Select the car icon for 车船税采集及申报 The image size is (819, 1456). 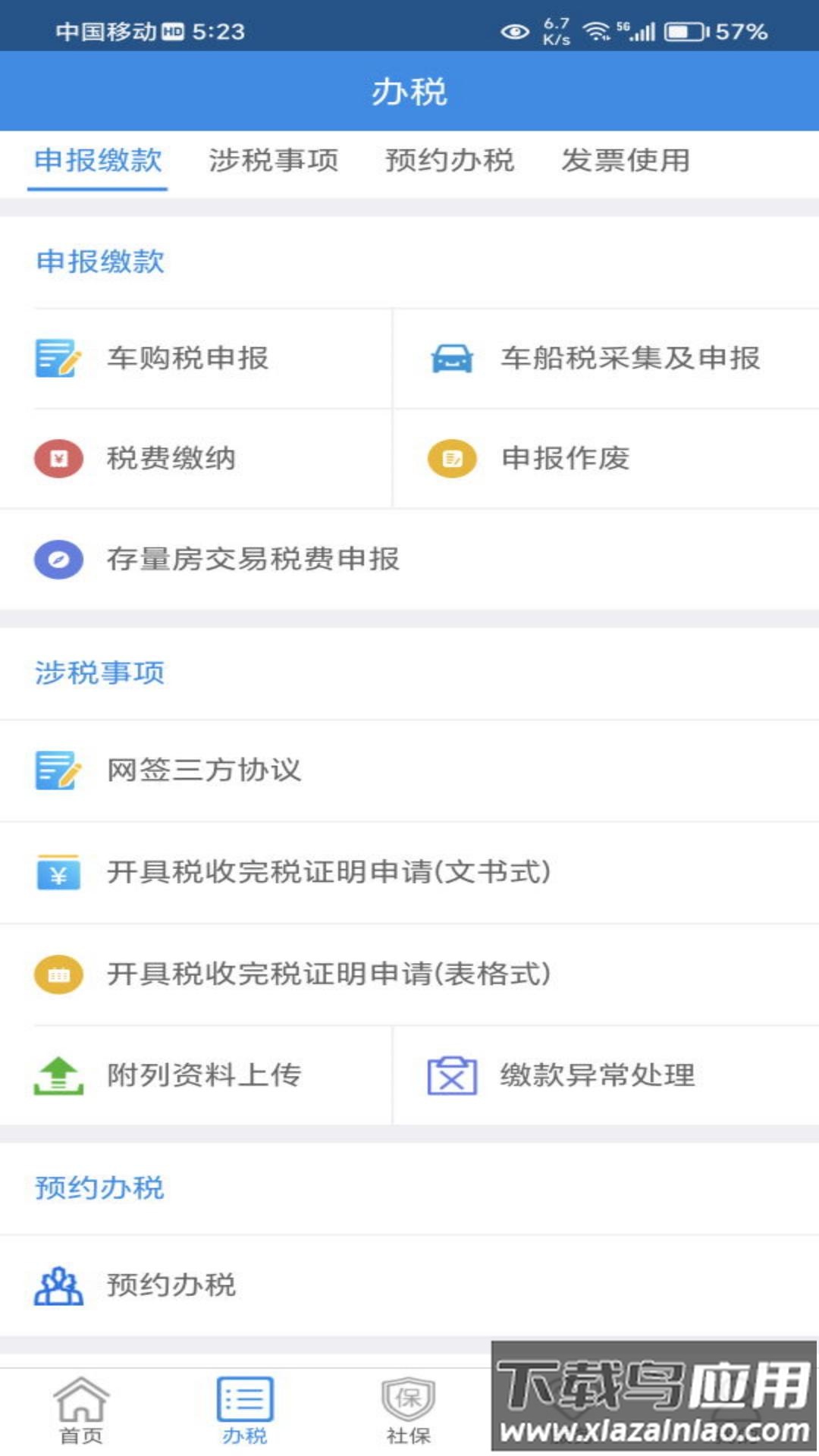[x=452, y=358]
